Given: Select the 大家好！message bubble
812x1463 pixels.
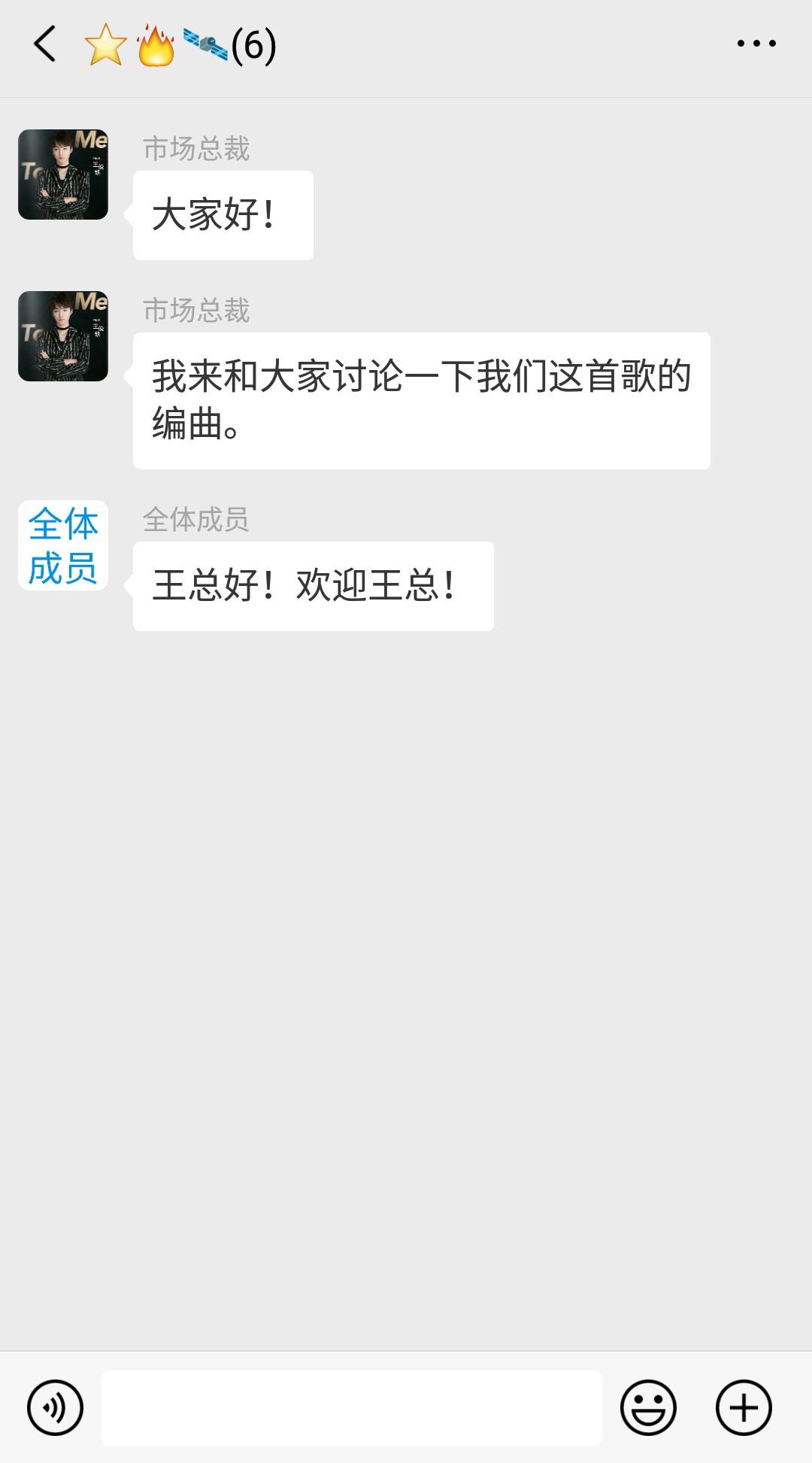Looking at the screenshot, I should 223,214.
